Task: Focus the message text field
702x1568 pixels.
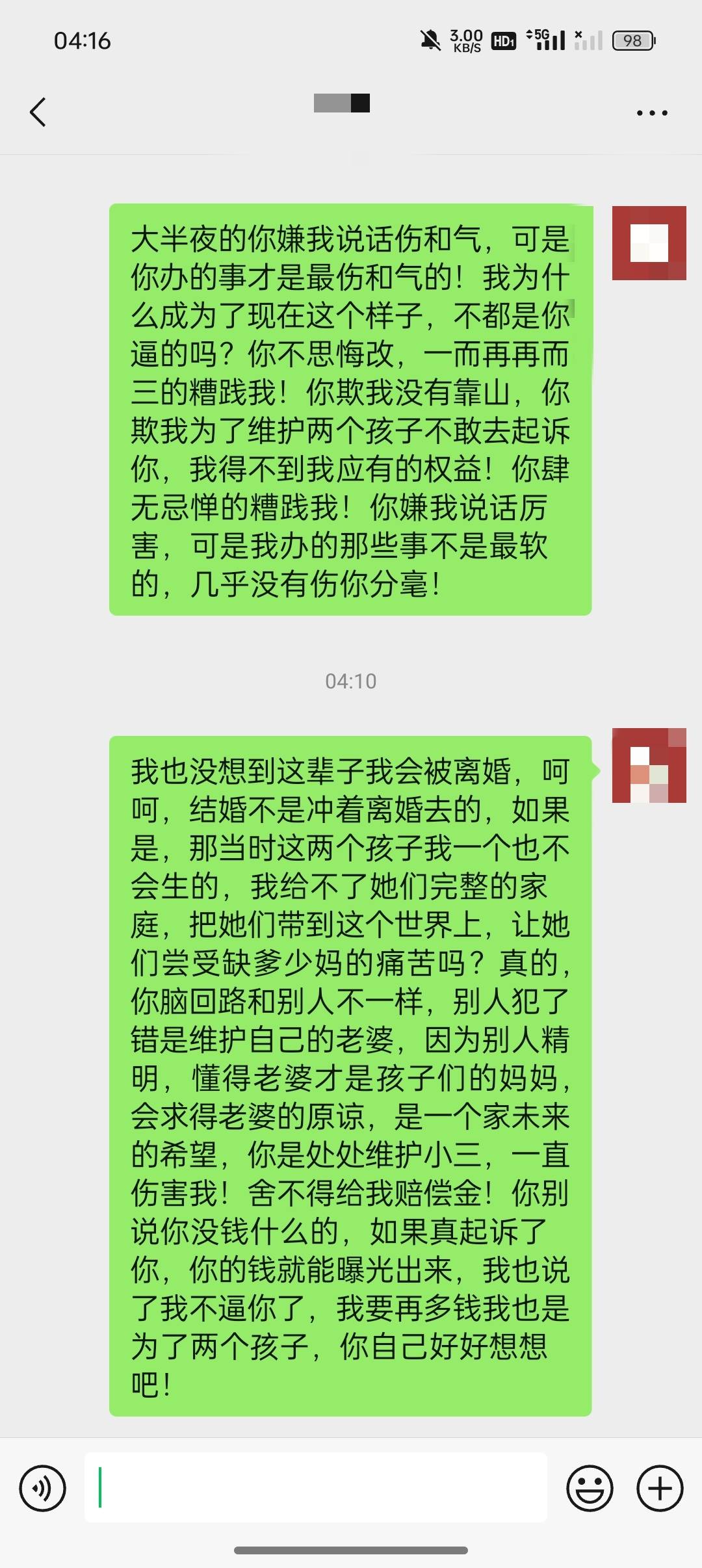Action: click(316, 1487)
